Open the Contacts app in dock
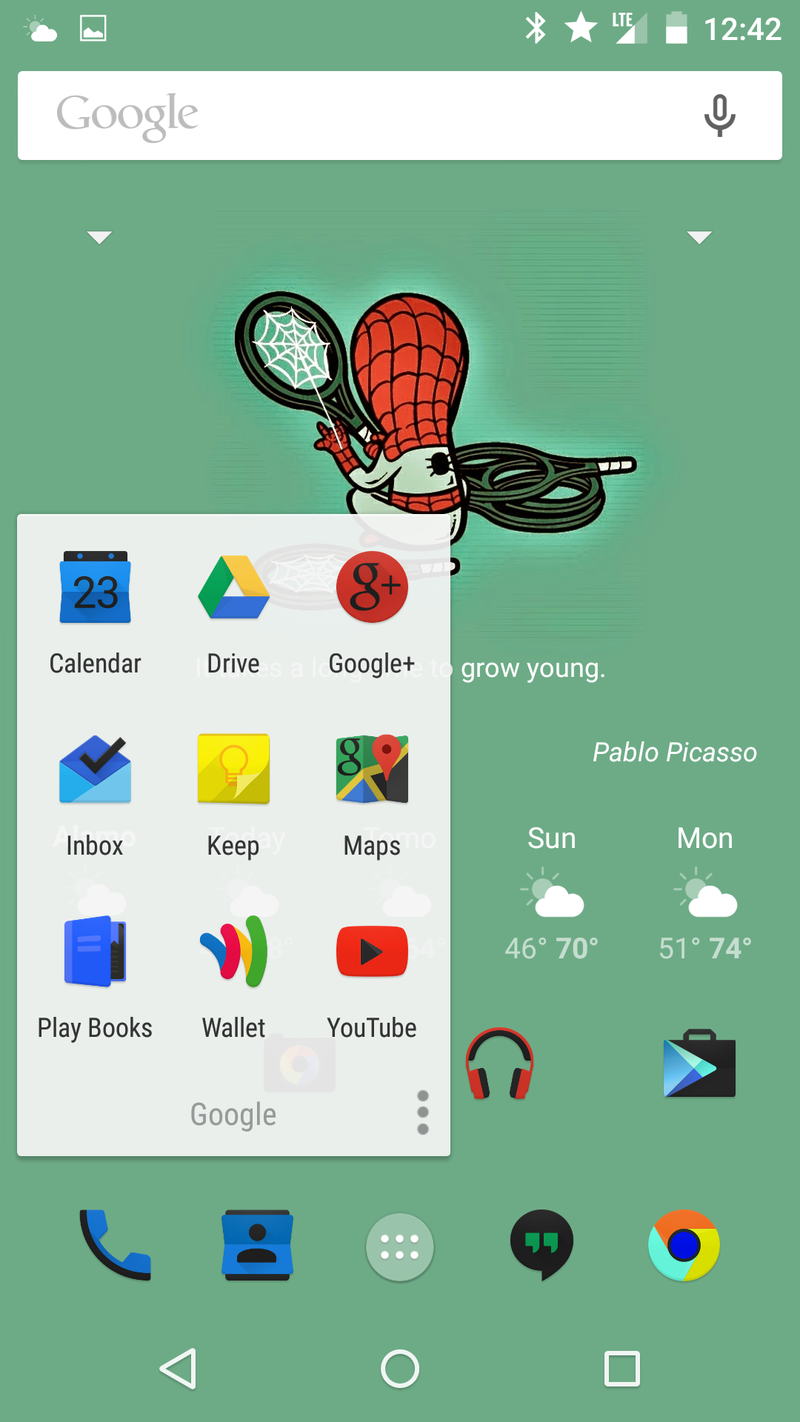This screenshot has height=1422, width=800. coord(257,1245)
